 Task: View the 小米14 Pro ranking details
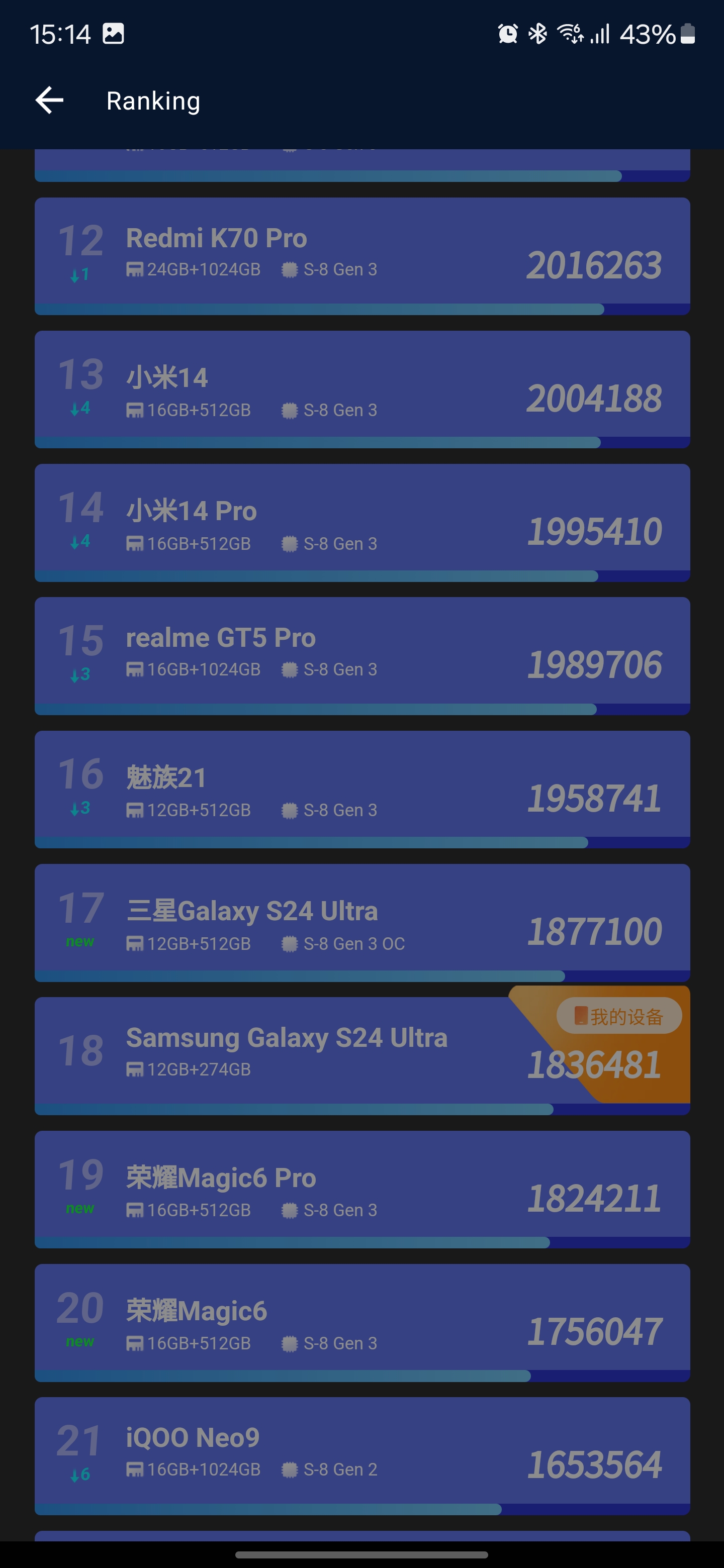[x=361, y=522]
